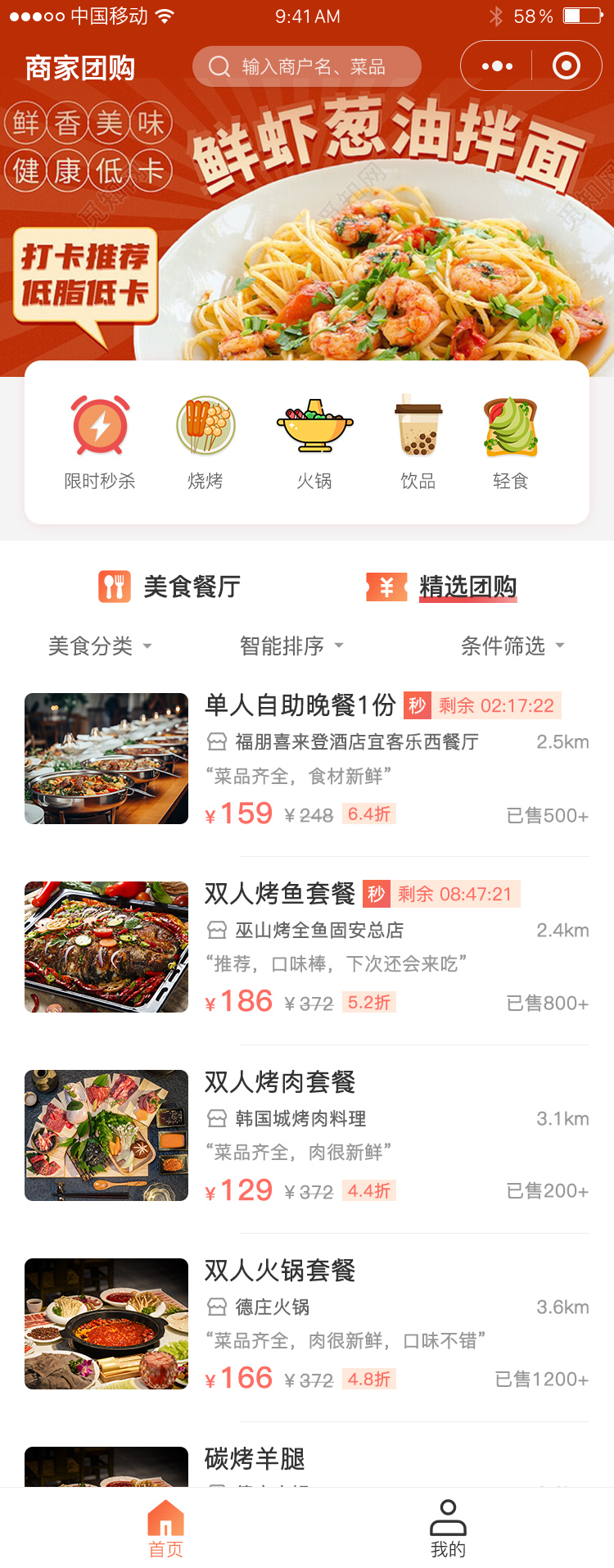Switch to the 美食餐厅 tab
The image size is (614, 1568).
[169, 587]
